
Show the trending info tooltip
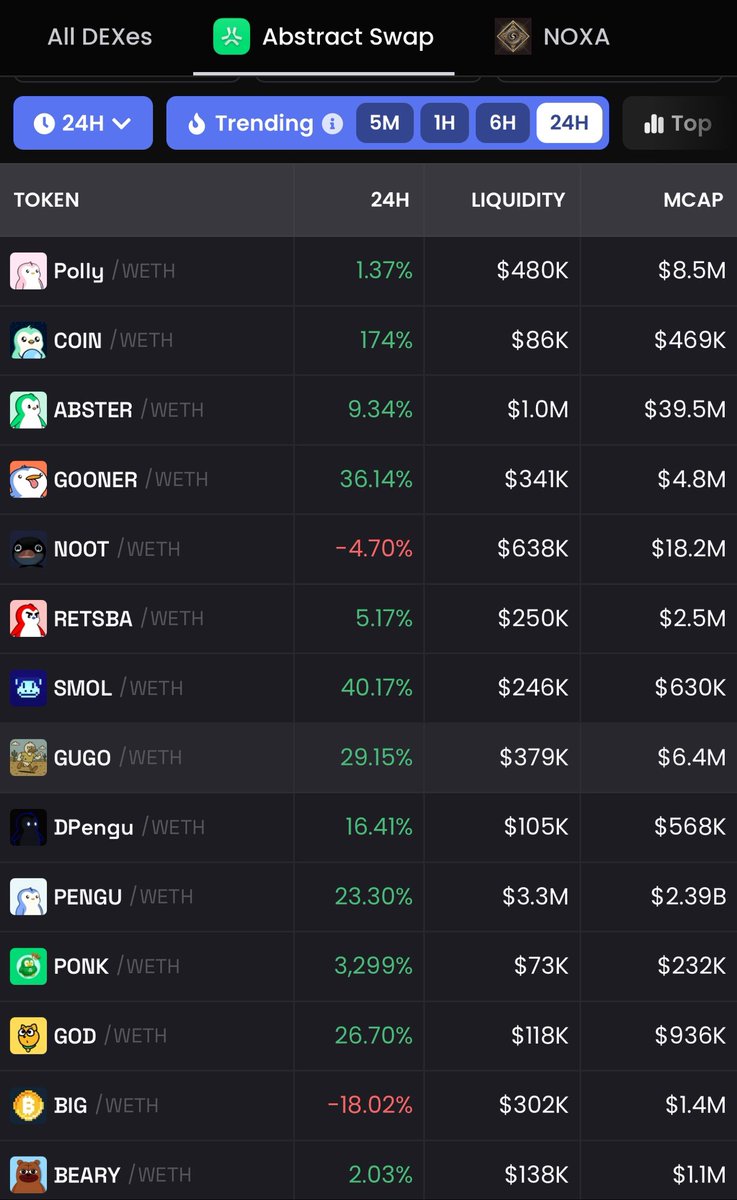click(x=333, y=124)
